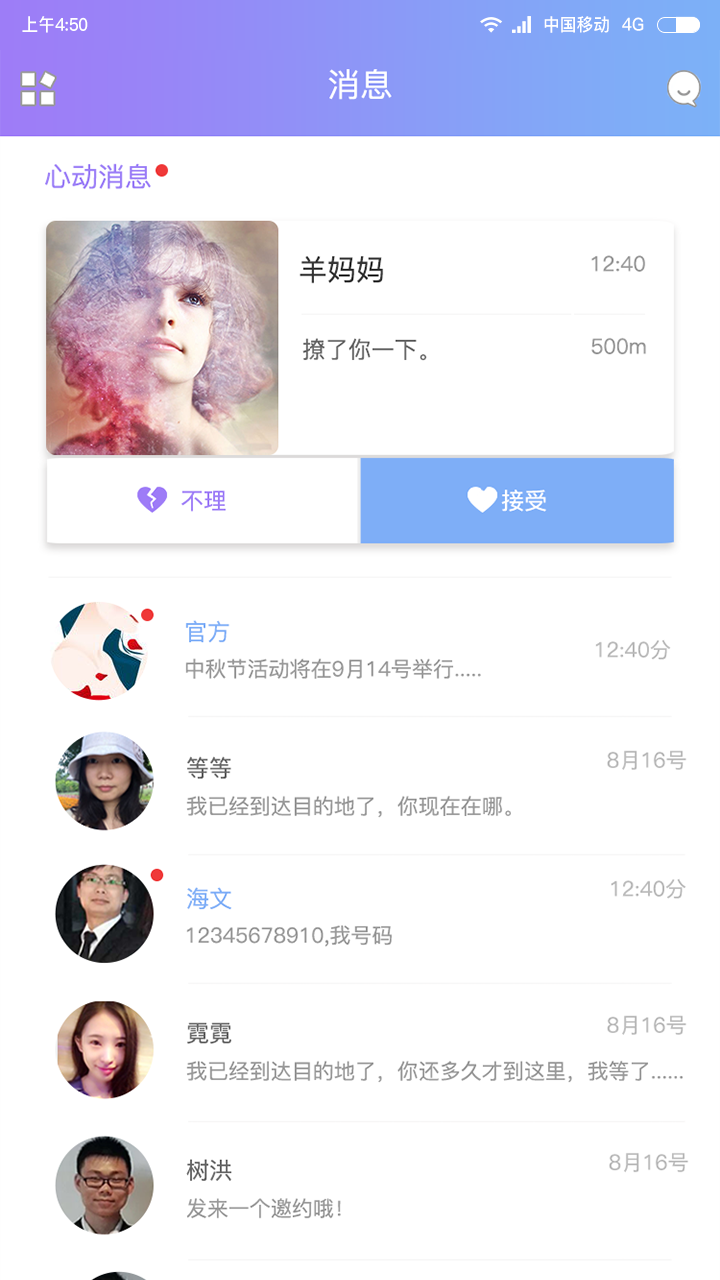Screen dimensions: 720x1280
Task: Open 海文 conversation avatar
Action: click(x=104, y=913)
